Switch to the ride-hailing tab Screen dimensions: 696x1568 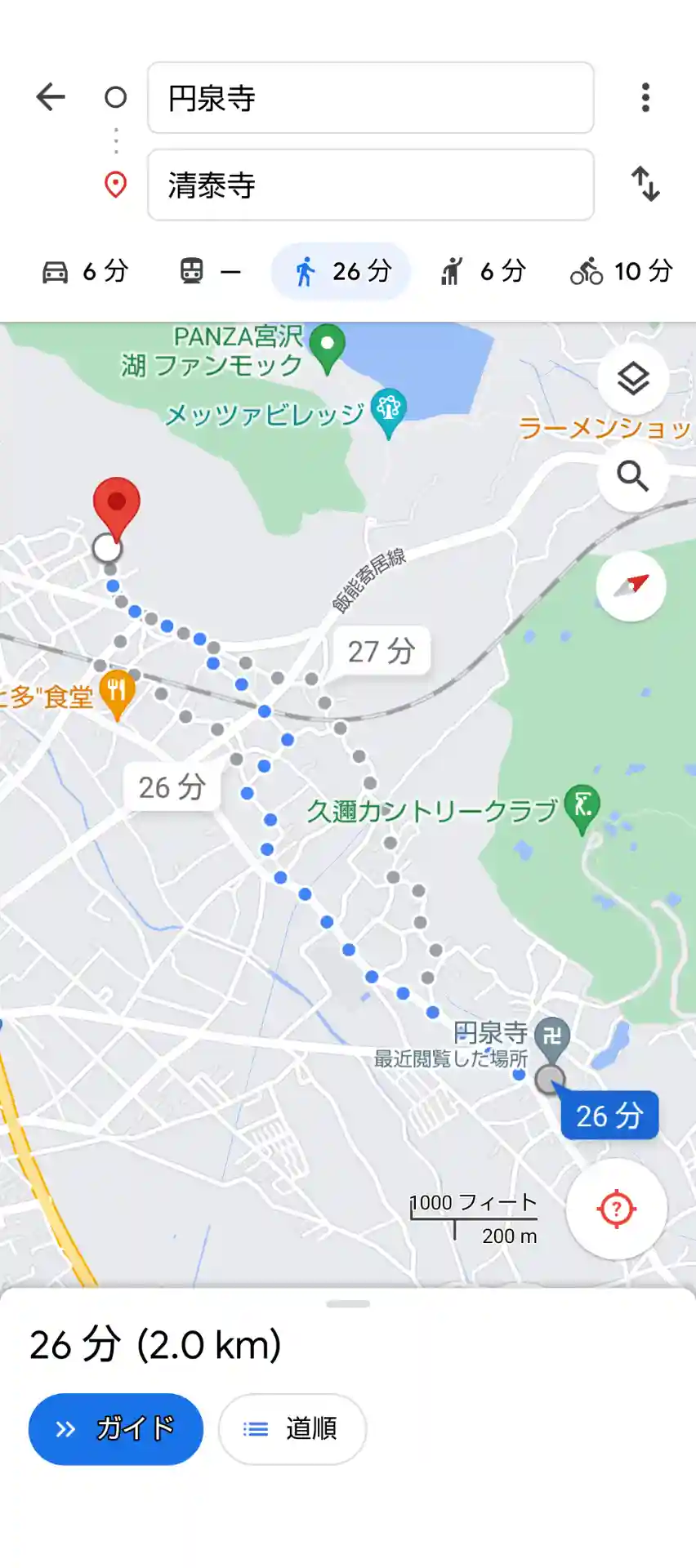pyautogui.click(x=482, y=271)
